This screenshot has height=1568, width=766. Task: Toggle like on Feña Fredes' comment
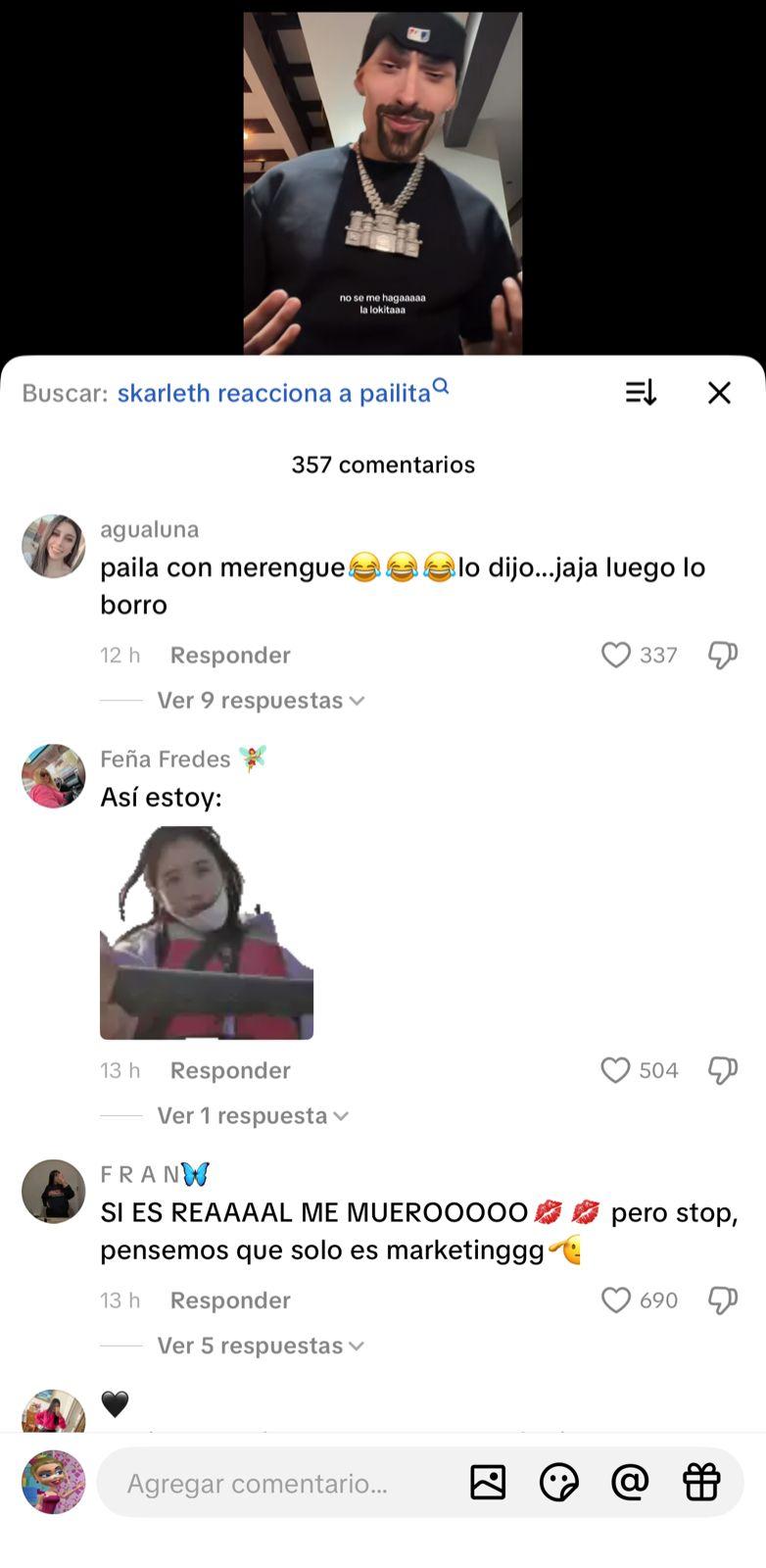coord(617,1070)
